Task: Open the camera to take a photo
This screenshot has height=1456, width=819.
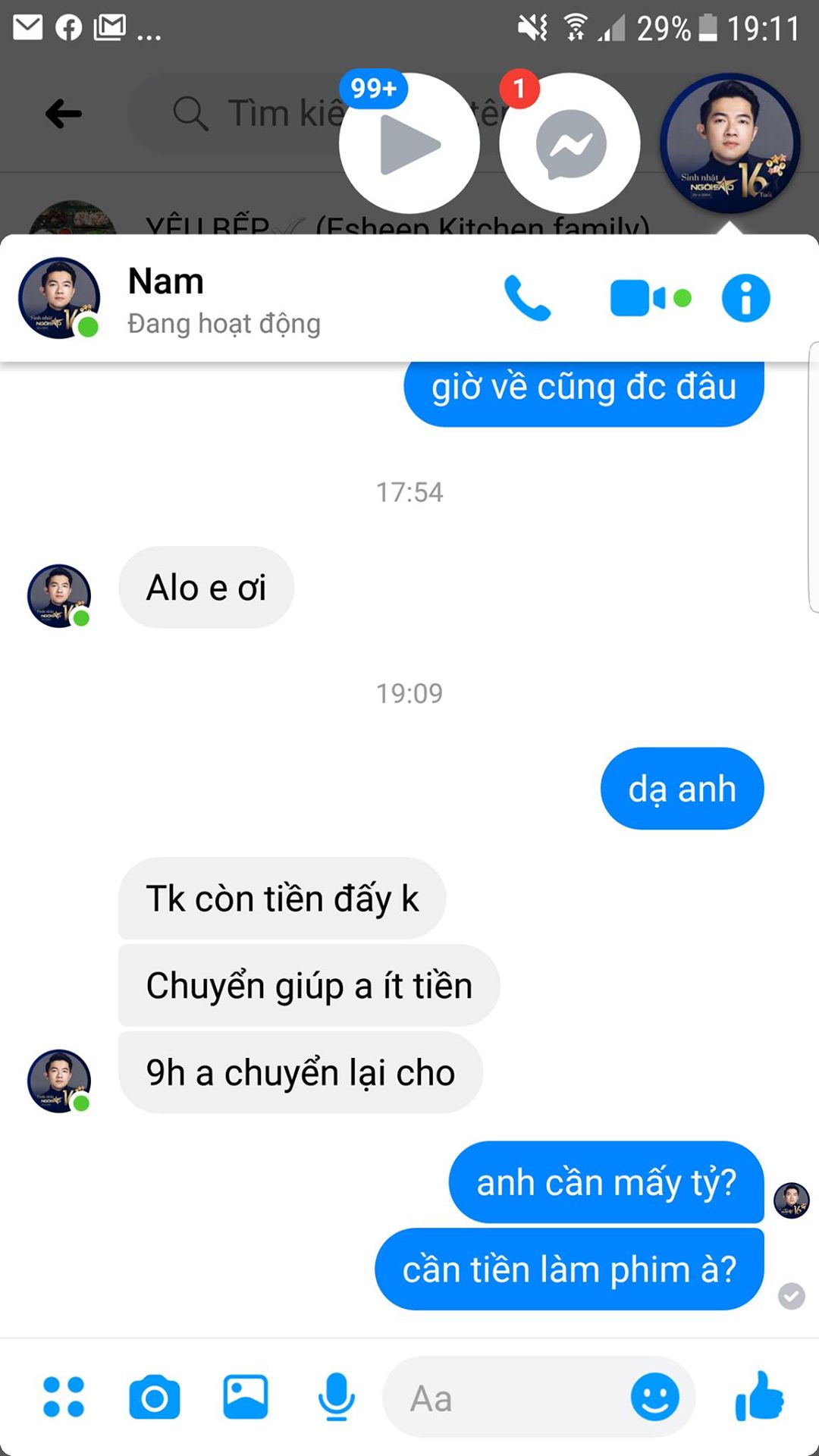Action: tap(155, 1397)
